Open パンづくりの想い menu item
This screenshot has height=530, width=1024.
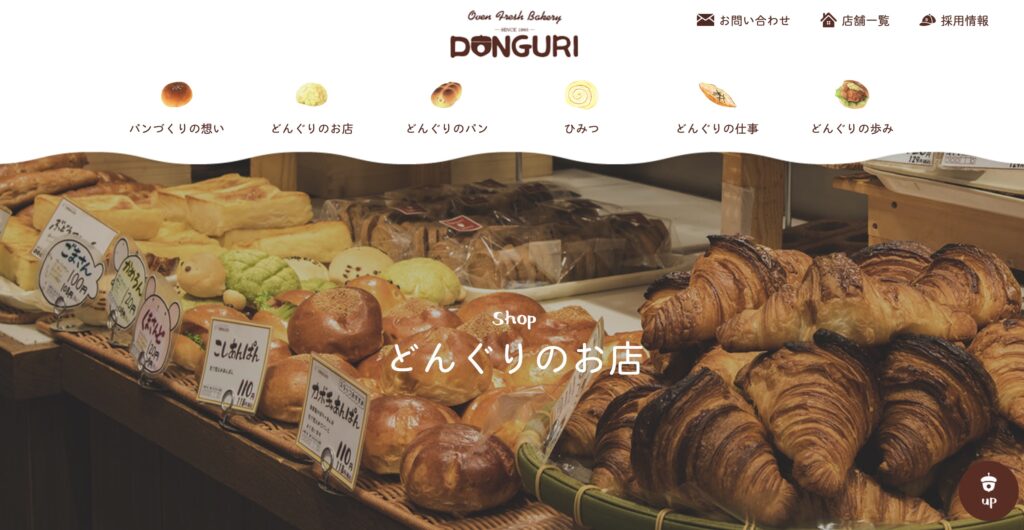click(177, 109)
